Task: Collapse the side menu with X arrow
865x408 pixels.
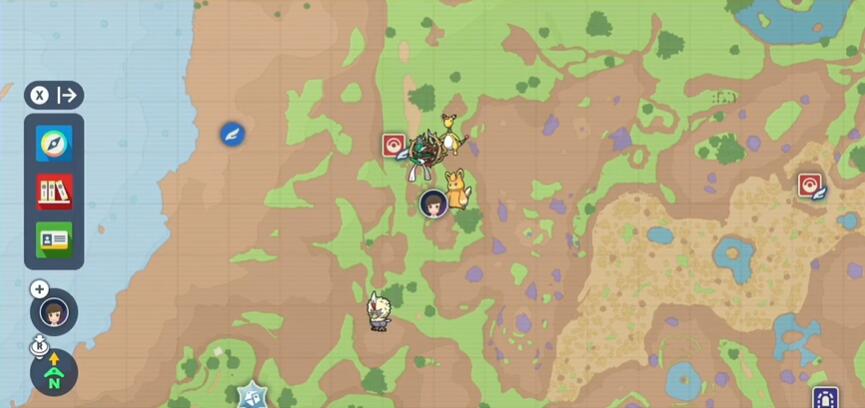Action: (54, 95)
